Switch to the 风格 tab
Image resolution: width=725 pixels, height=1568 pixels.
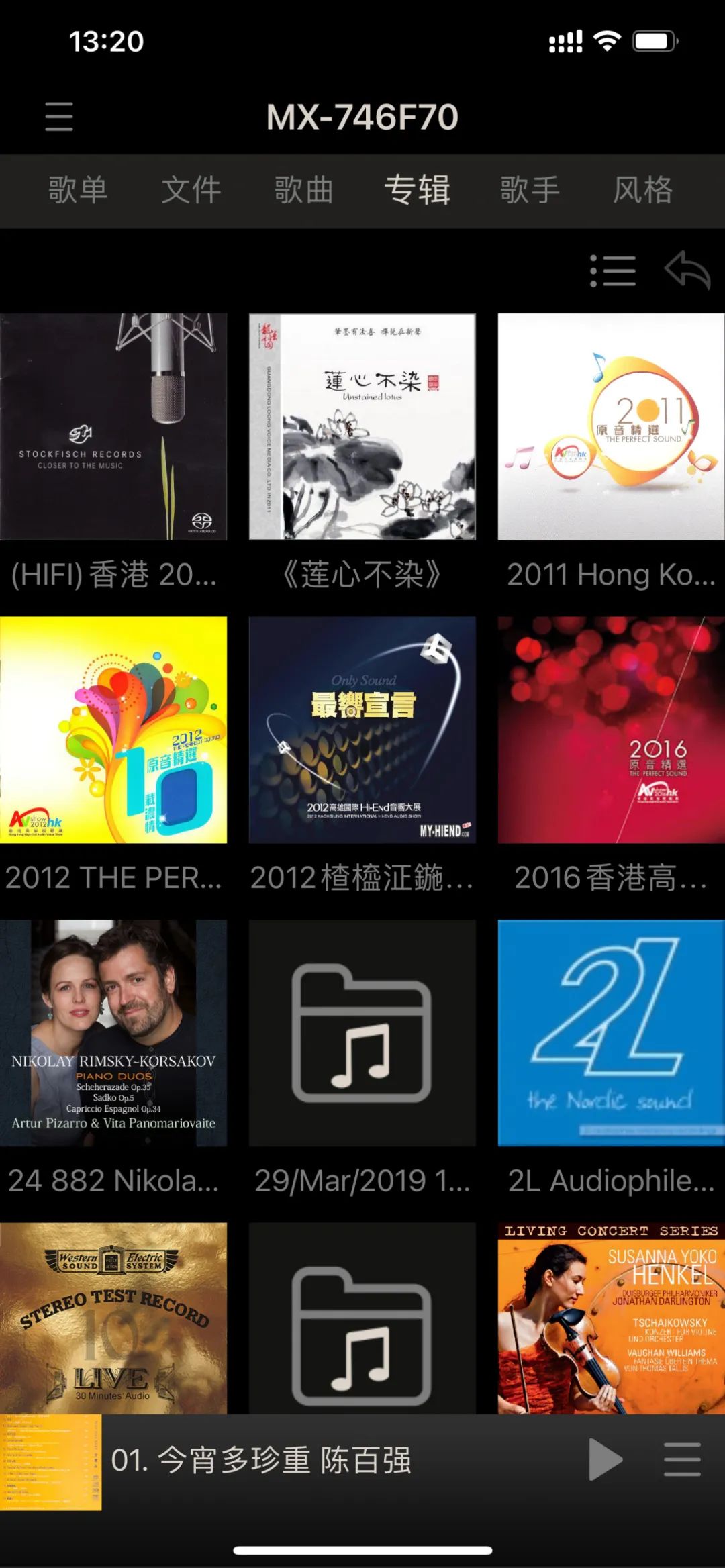(x=642, y=190)
